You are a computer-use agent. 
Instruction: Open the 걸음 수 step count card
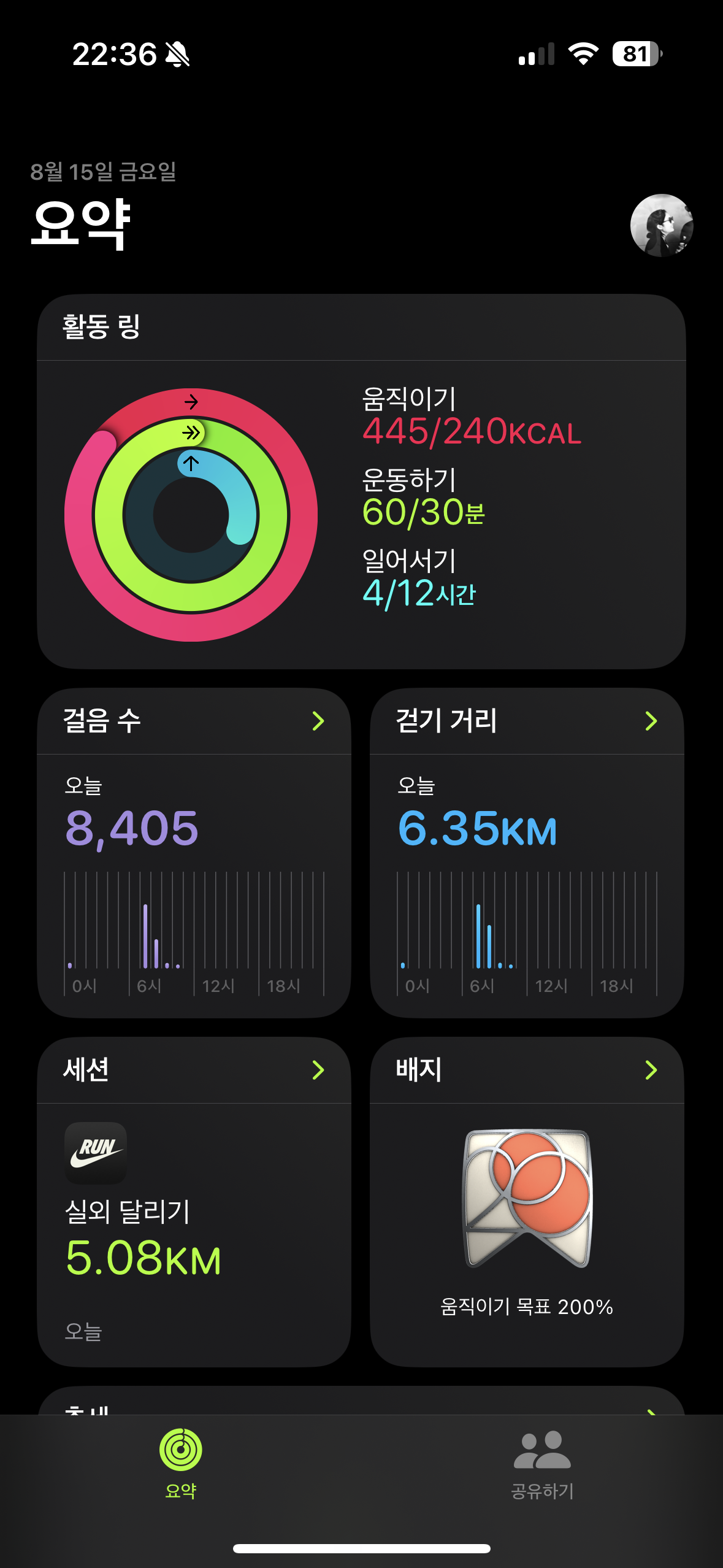(x=194, y=852)
